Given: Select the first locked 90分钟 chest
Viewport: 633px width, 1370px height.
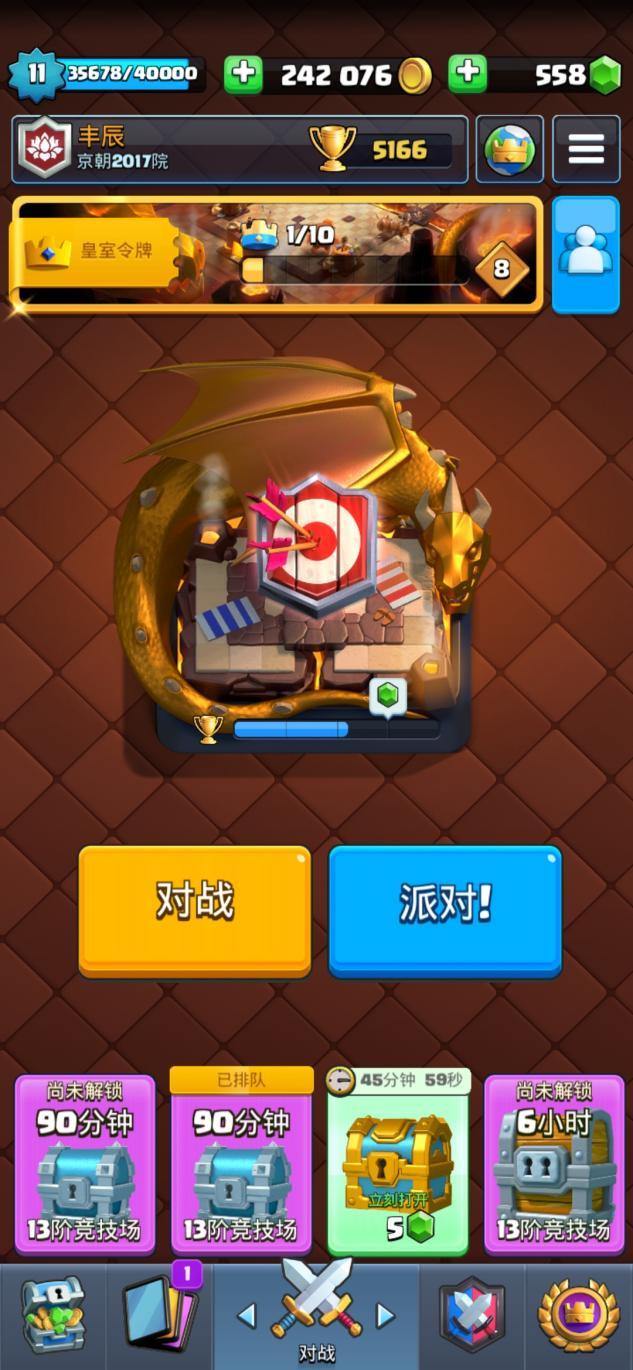Looking at the screenshot, I should coord(85,1165).
